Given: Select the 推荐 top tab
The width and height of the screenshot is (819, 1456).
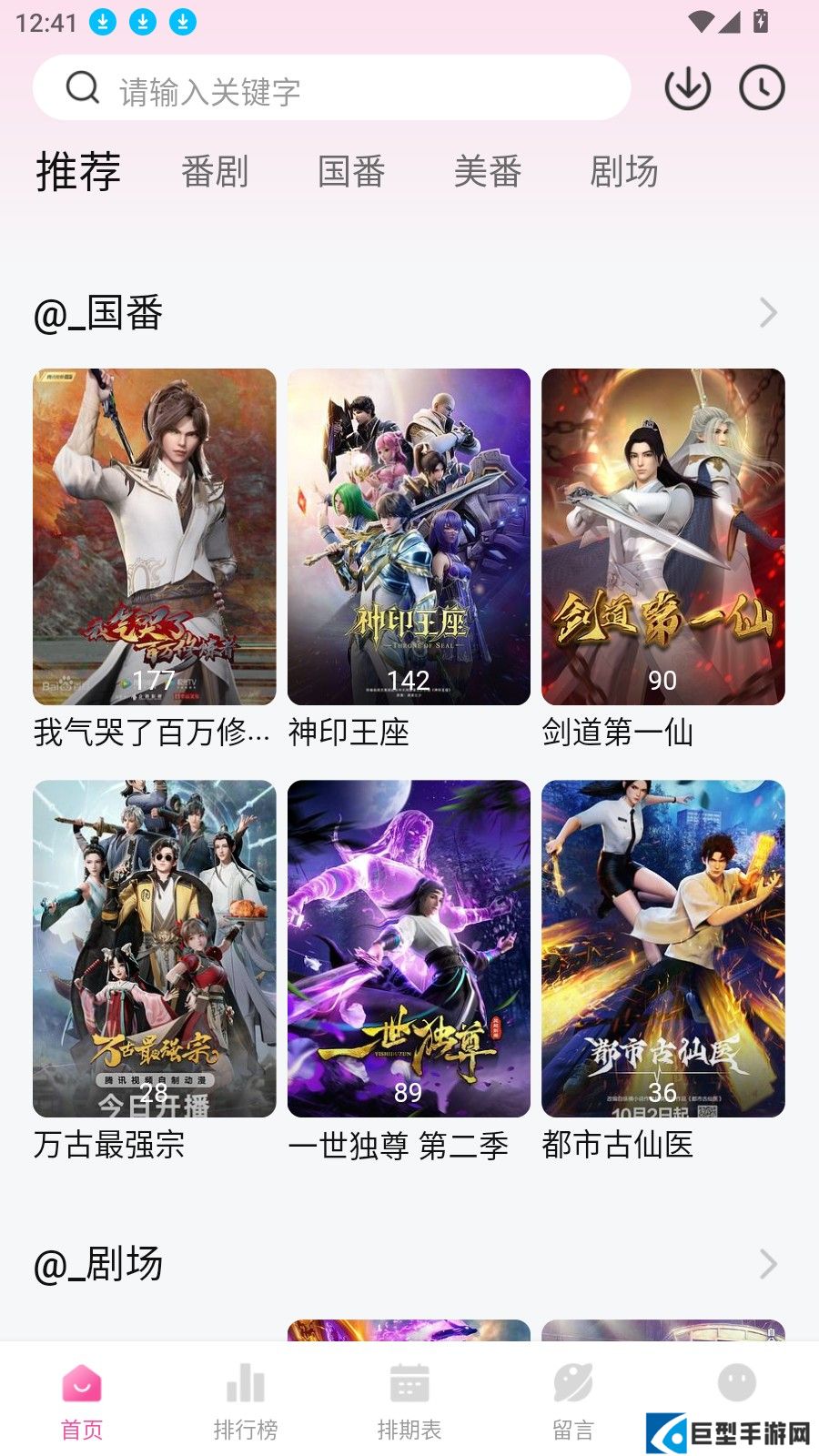Looking at the screenshot, I should (78, 171).
